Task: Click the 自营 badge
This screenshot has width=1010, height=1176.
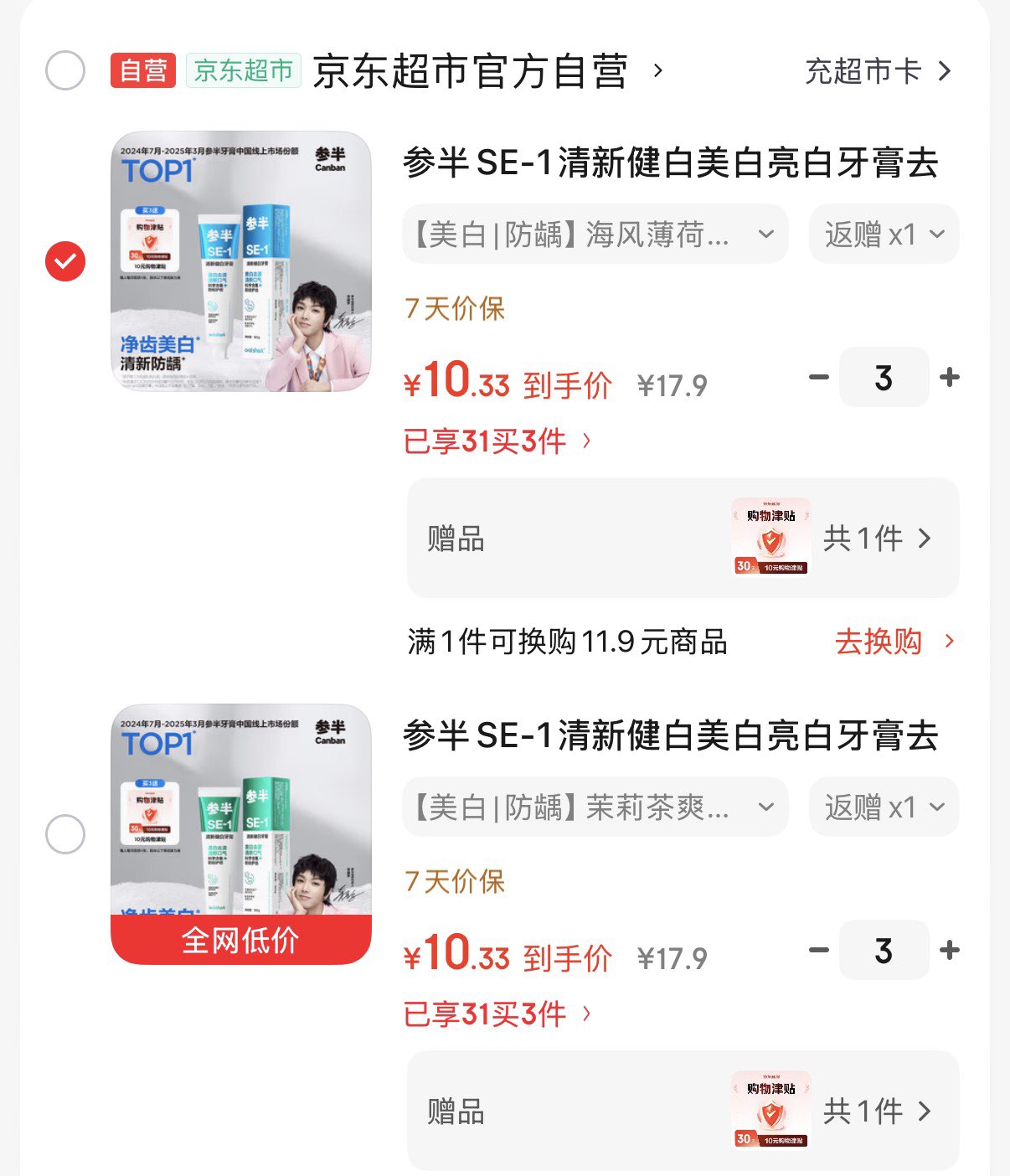Action: click(x=142, y=71)
